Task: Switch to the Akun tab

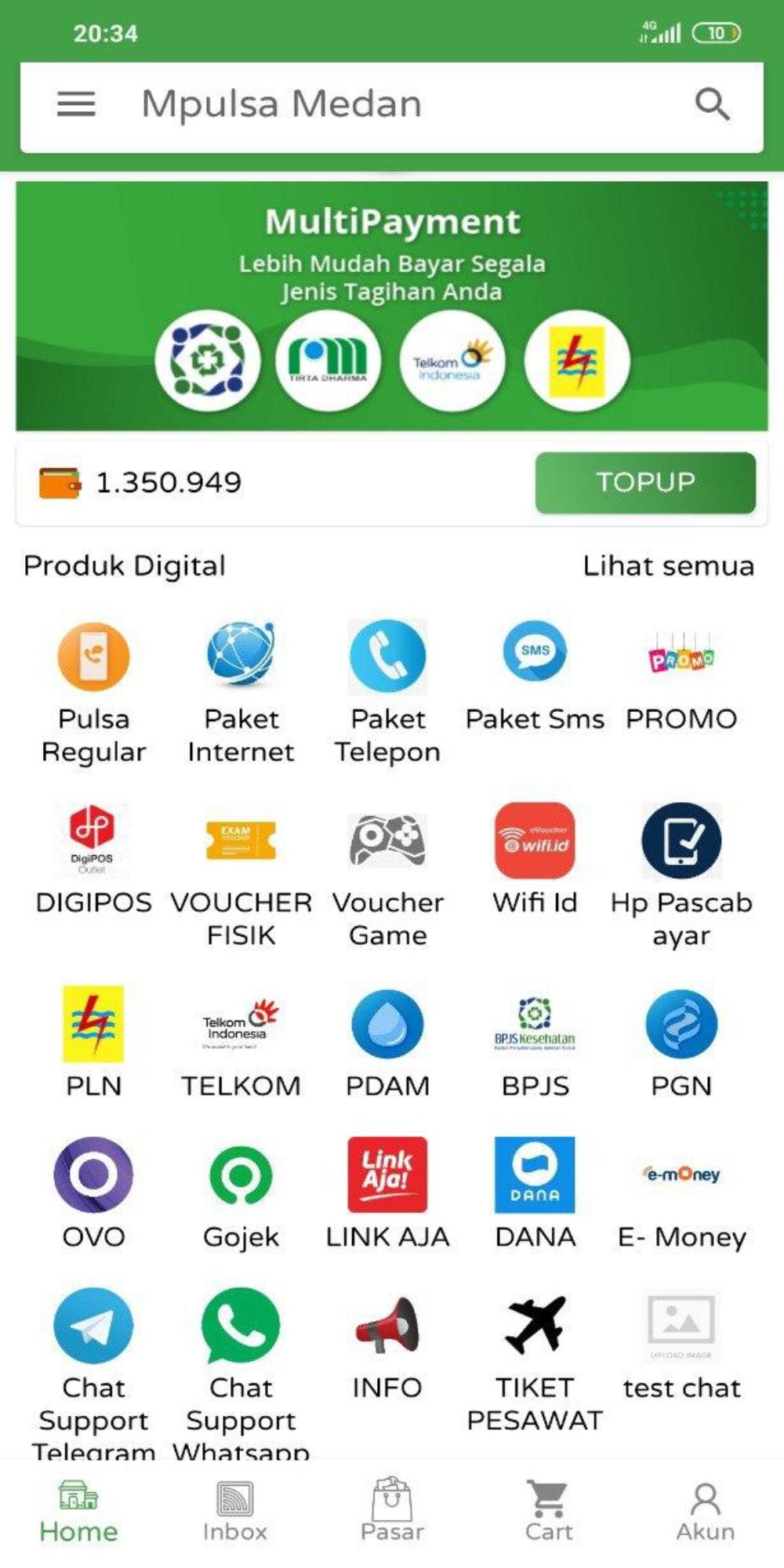Action: click(x=705, y=1512)
